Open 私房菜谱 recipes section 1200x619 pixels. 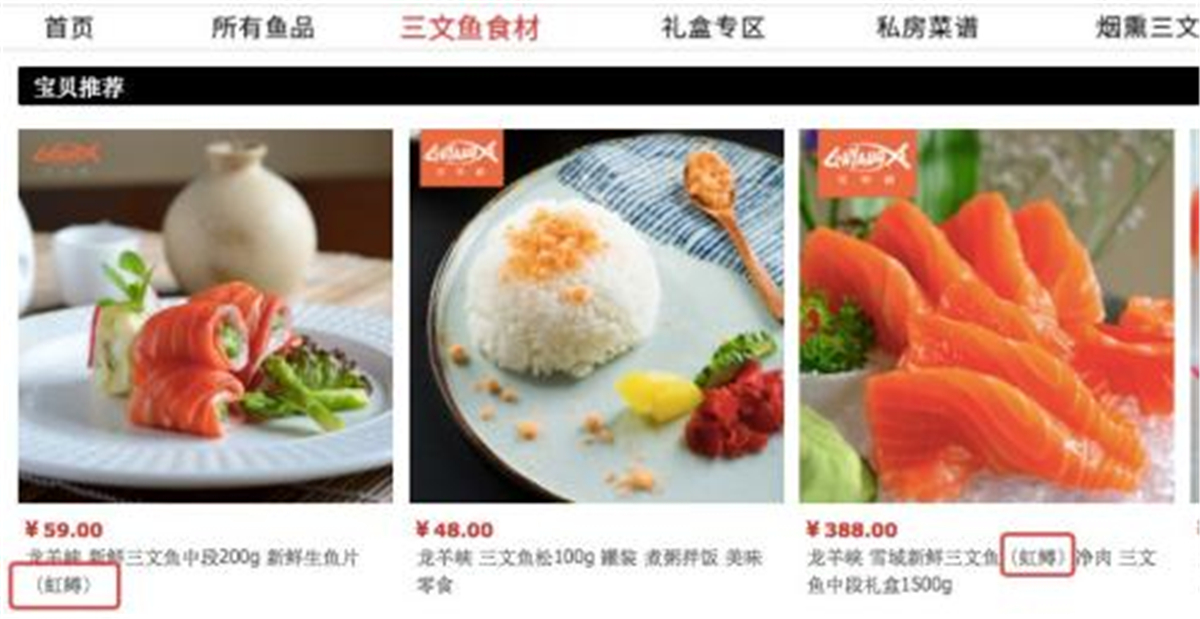click(x=927, y=27)
